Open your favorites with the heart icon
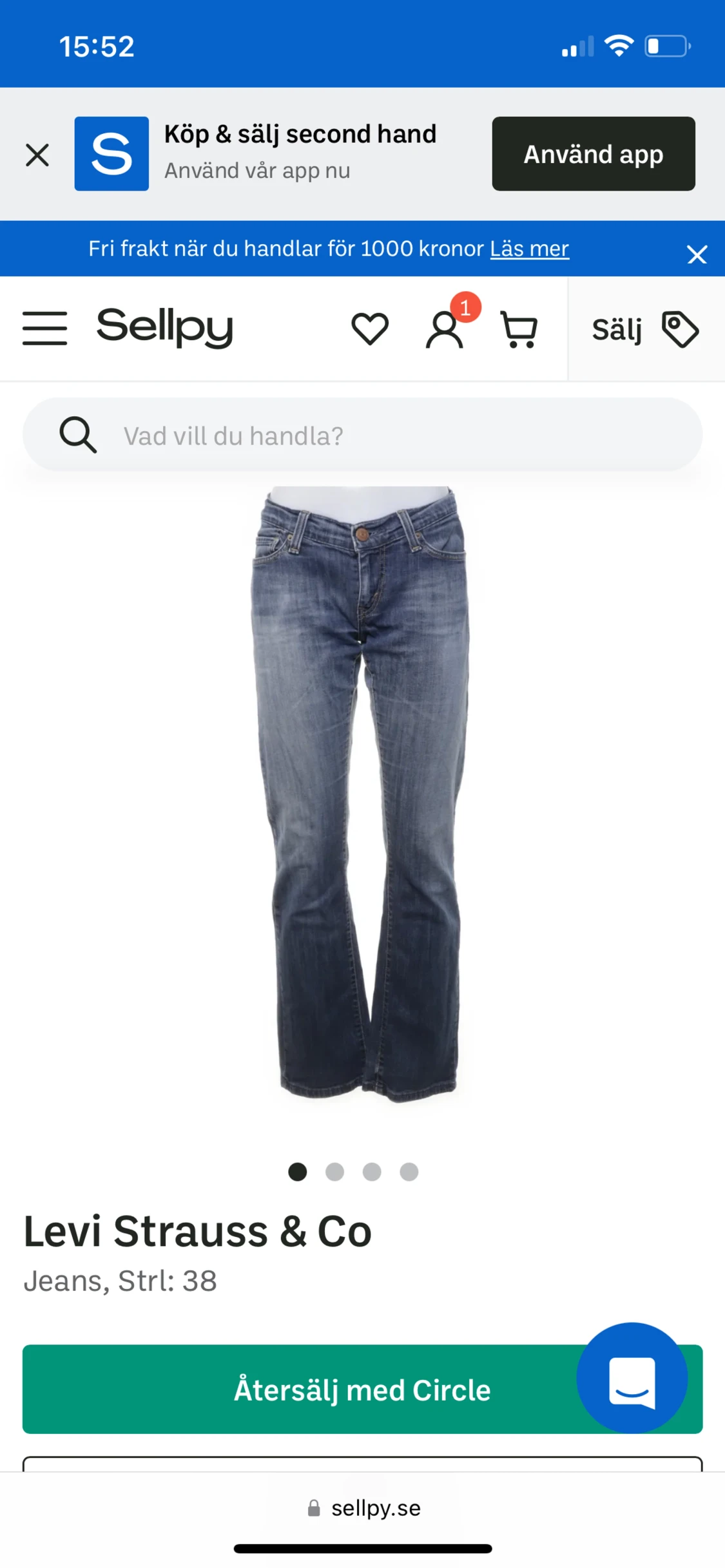725x1568 pixels. [371, 329]
